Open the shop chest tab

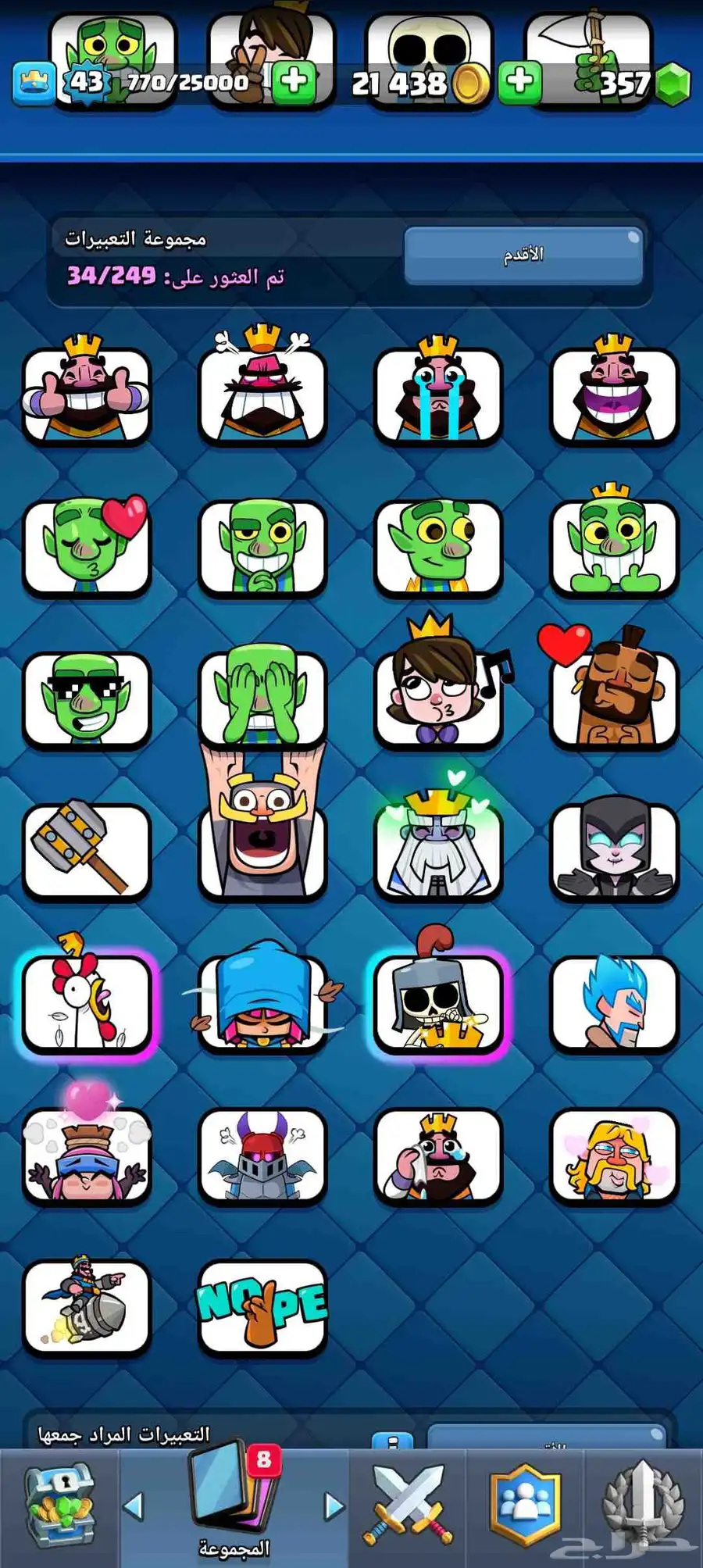pos(59,1504)
